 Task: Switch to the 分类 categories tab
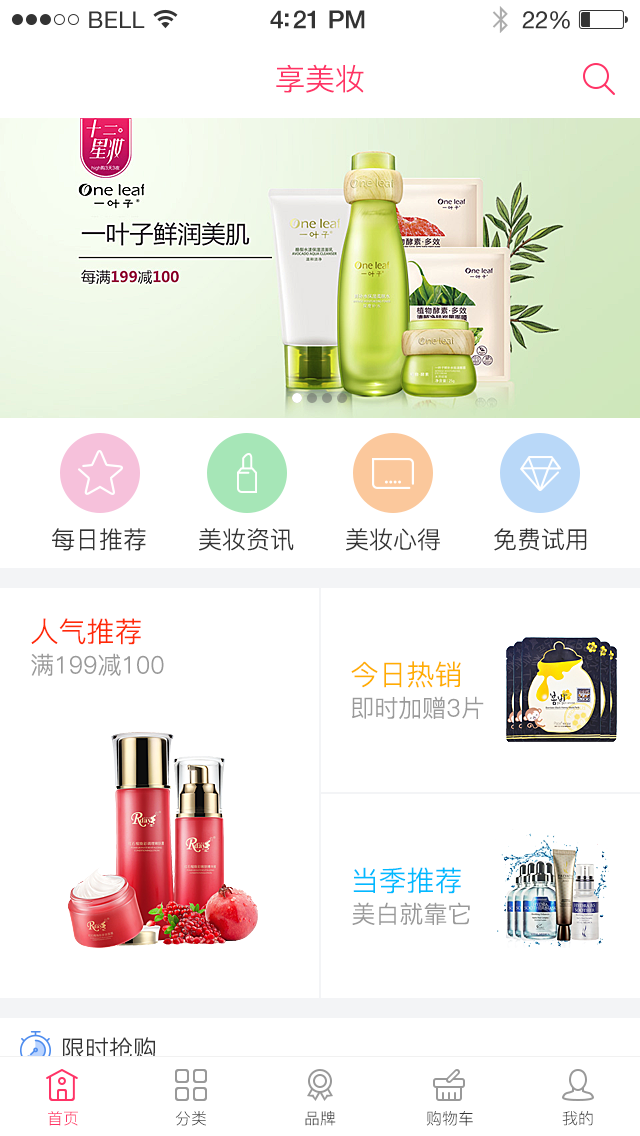pos(190,1097)
